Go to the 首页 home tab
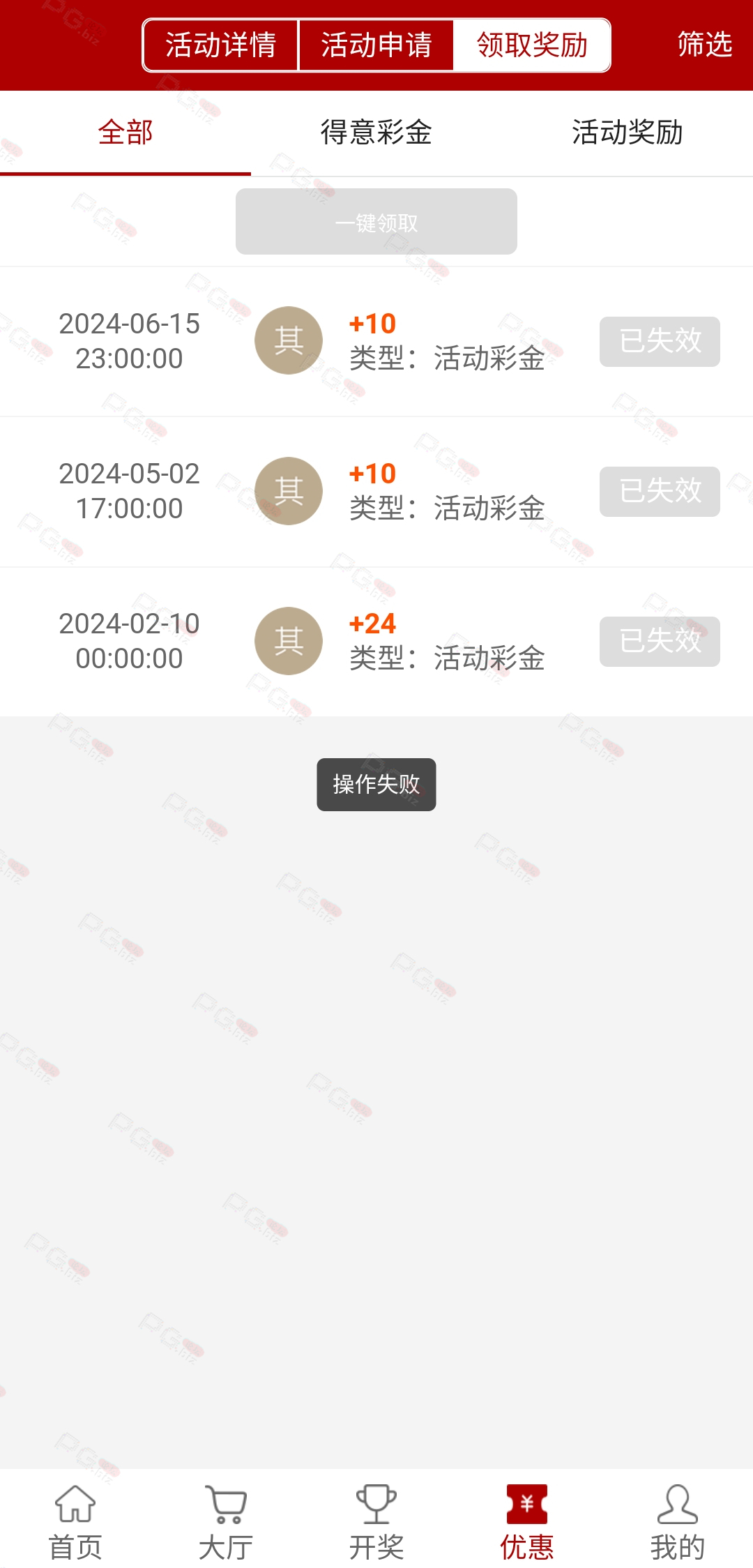This screenshot has height=1568, width=753. coord(75,1522)
